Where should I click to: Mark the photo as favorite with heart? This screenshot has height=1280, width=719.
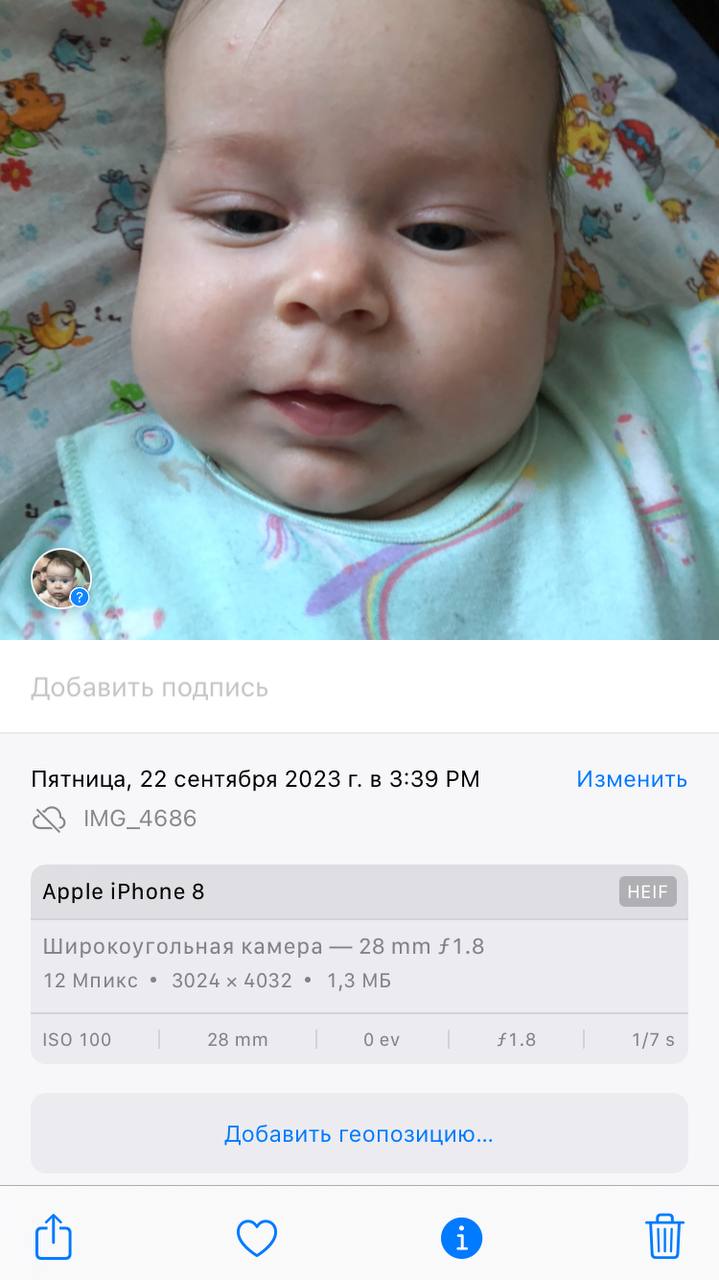(257, 1238)
